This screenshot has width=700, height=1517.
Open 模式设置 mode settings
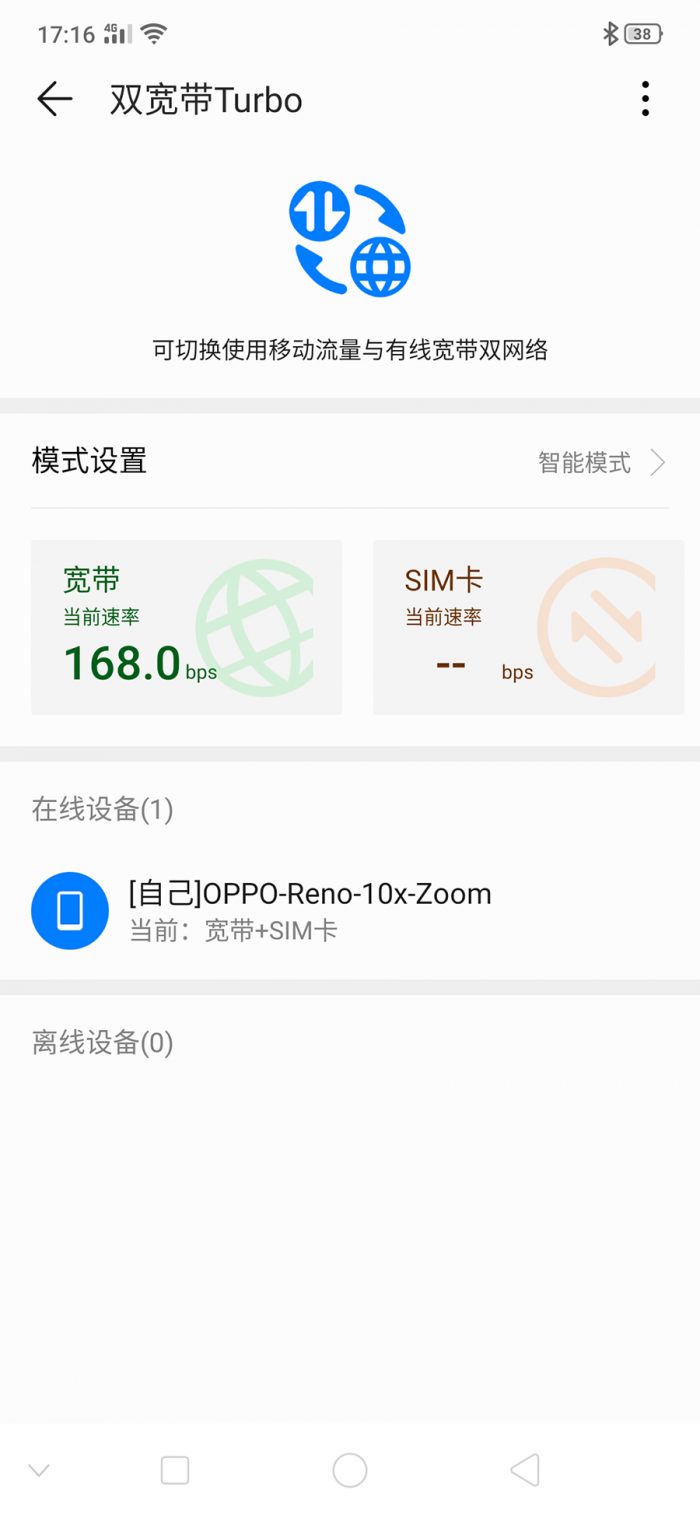350,462
